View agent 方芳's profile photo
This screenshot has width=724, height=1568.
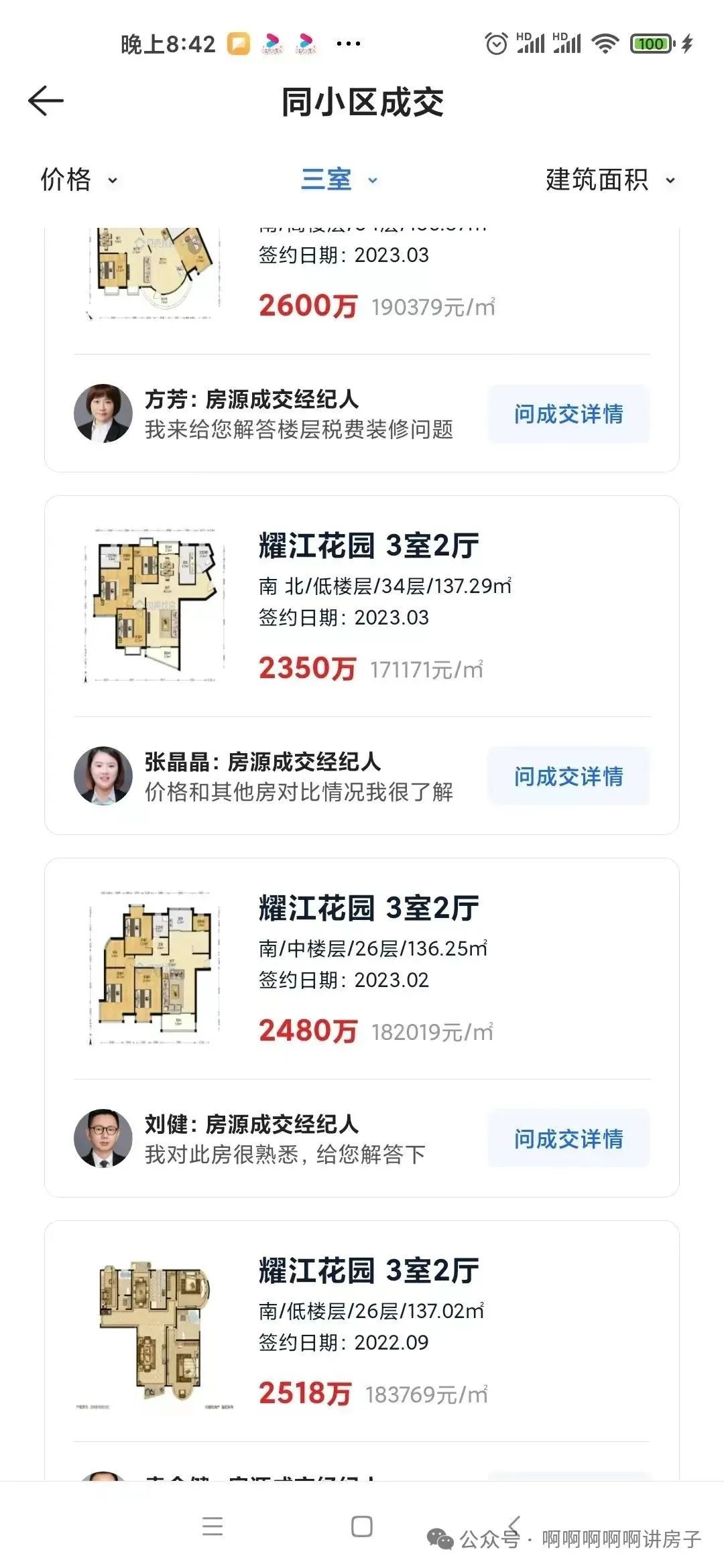coord(103,413)
